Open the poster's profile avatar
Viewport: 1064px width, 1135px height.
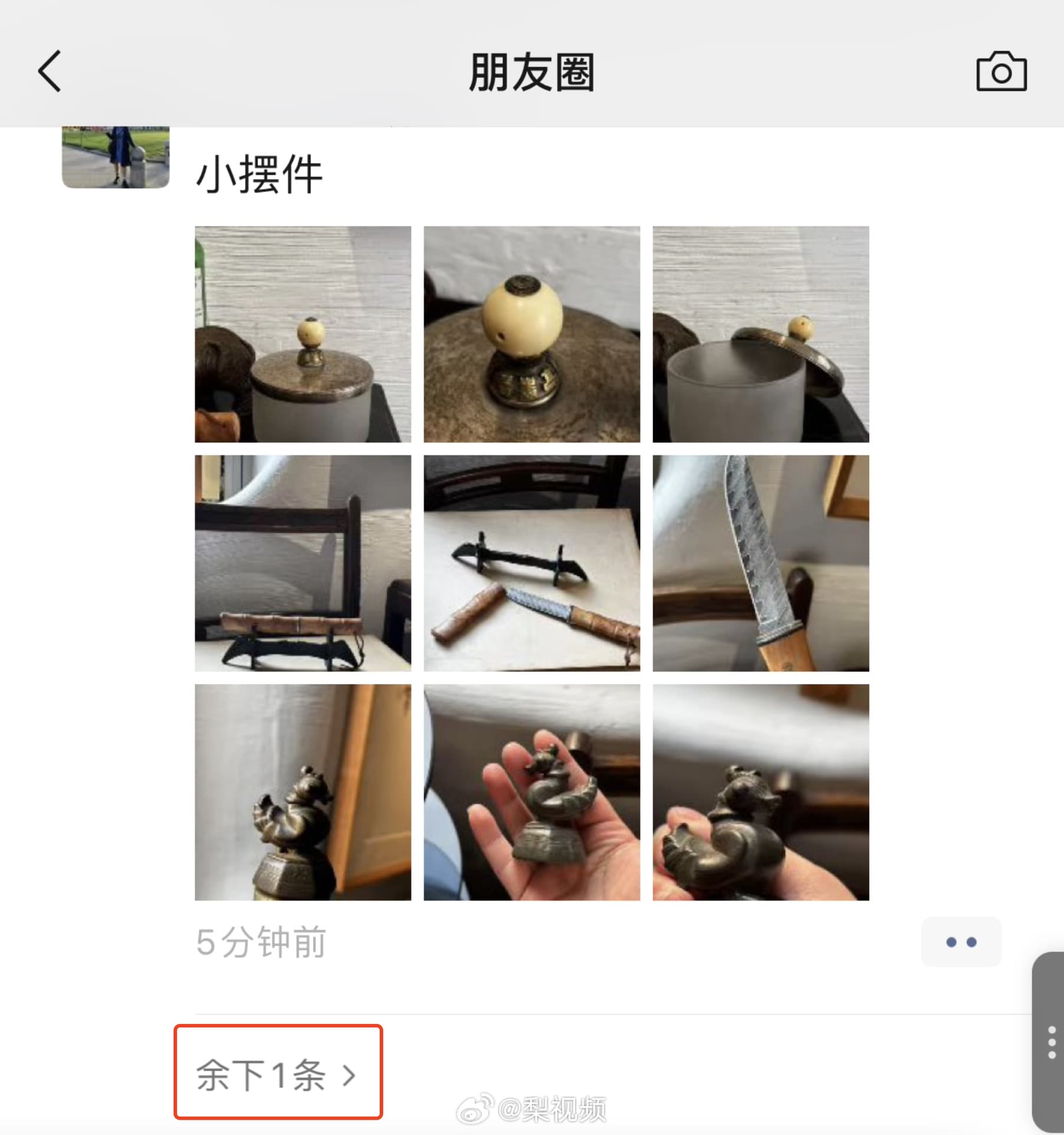coord(116,156)
